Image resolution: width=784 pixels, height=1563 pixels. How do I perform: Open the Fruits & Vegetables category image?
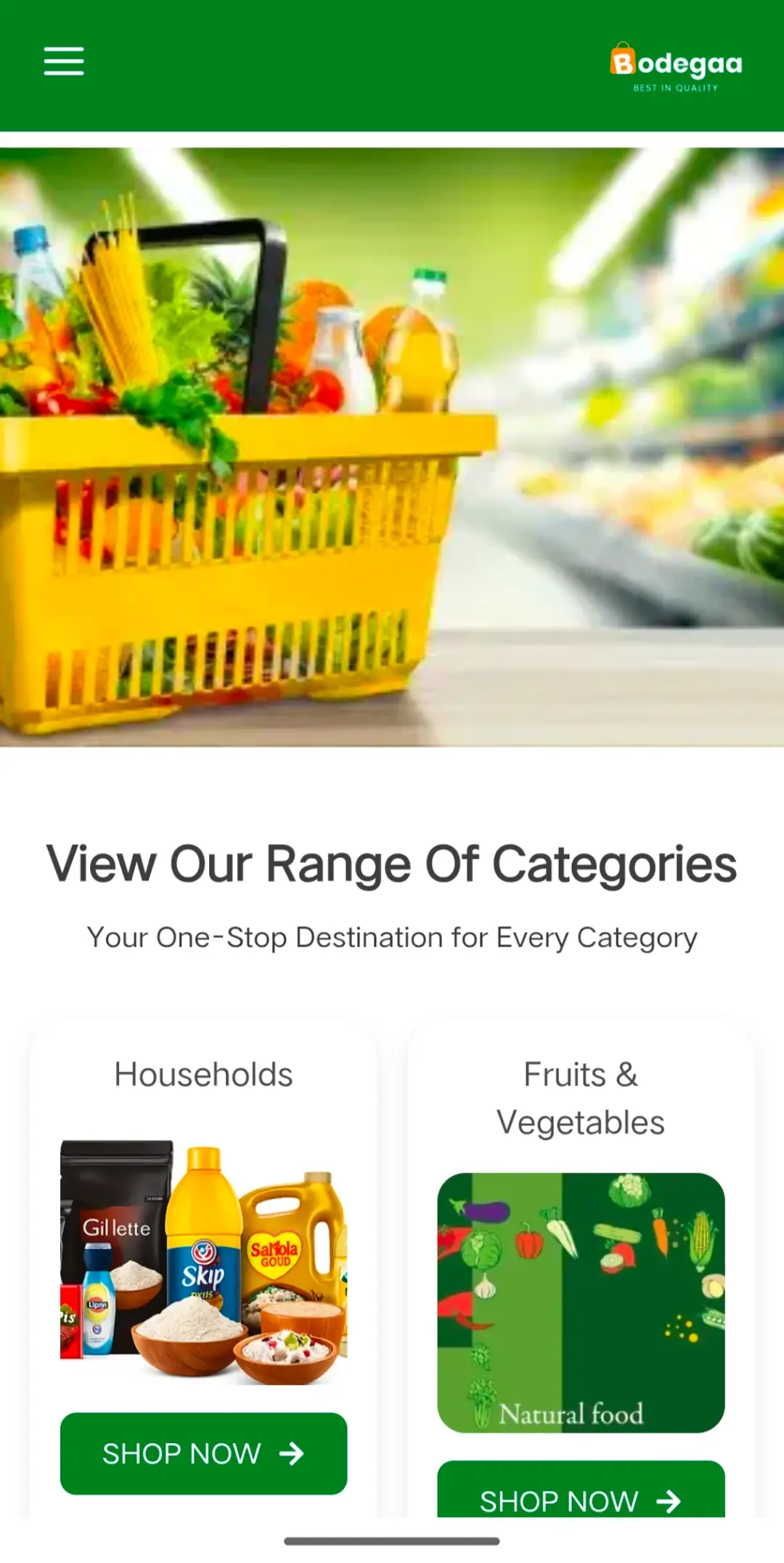coord(580,1302)
